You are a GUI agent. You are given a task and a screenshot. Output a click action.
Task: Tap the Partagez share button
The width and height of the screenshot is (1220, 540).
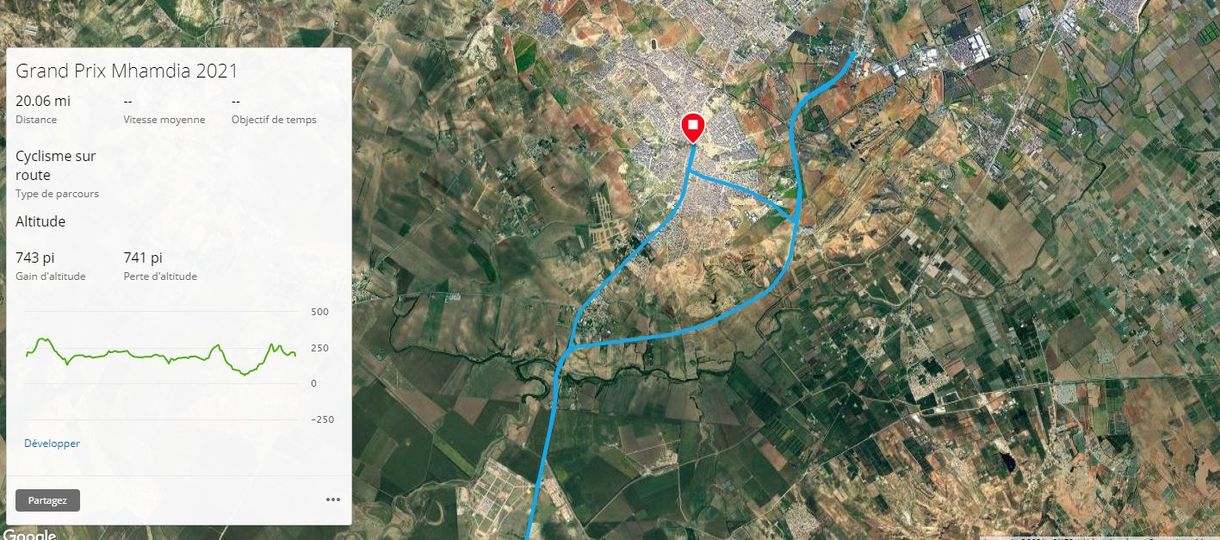pyautogui.click(x=48, y=500)
